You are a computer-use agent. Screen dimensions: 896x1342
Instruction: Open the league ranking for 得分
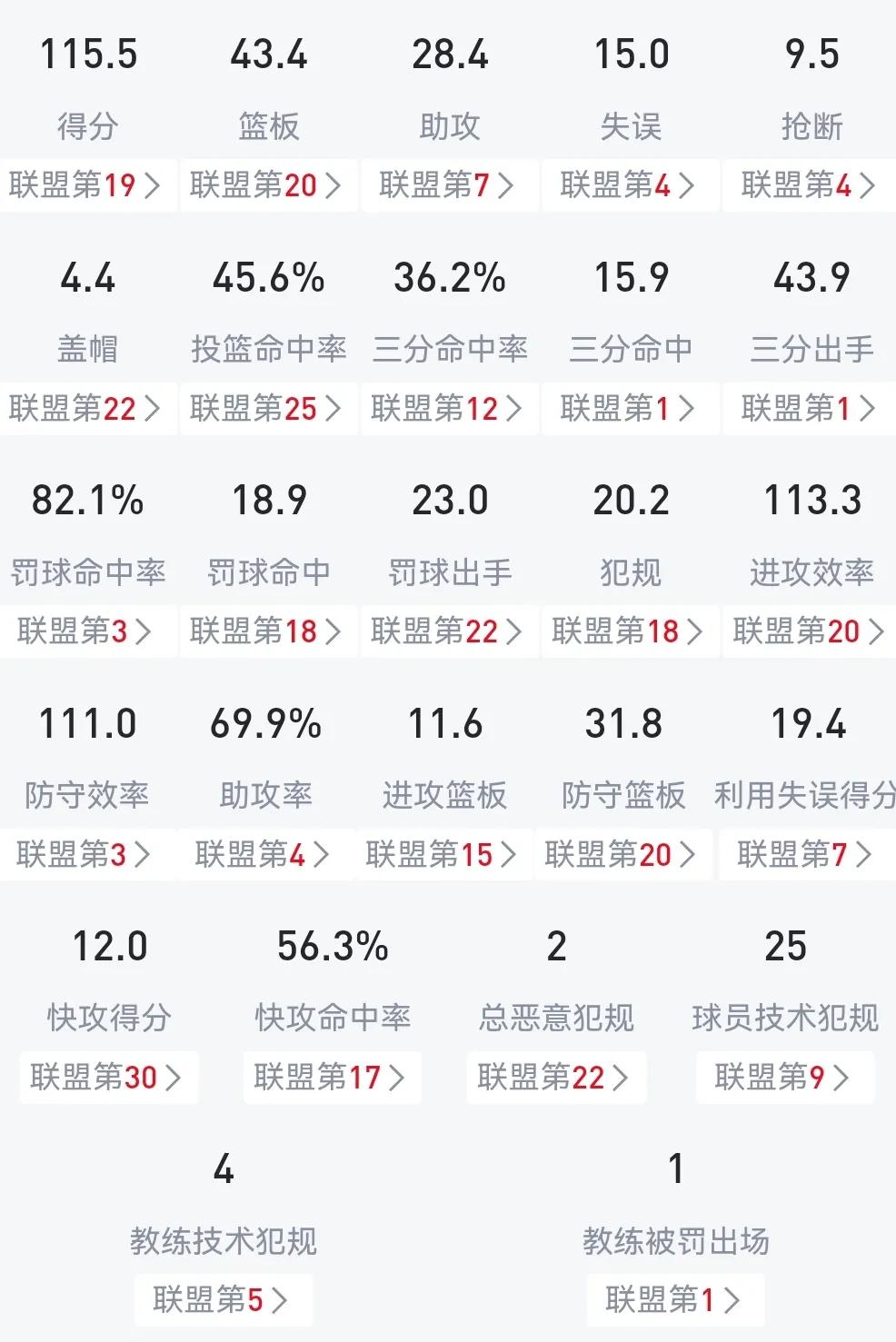86,185
